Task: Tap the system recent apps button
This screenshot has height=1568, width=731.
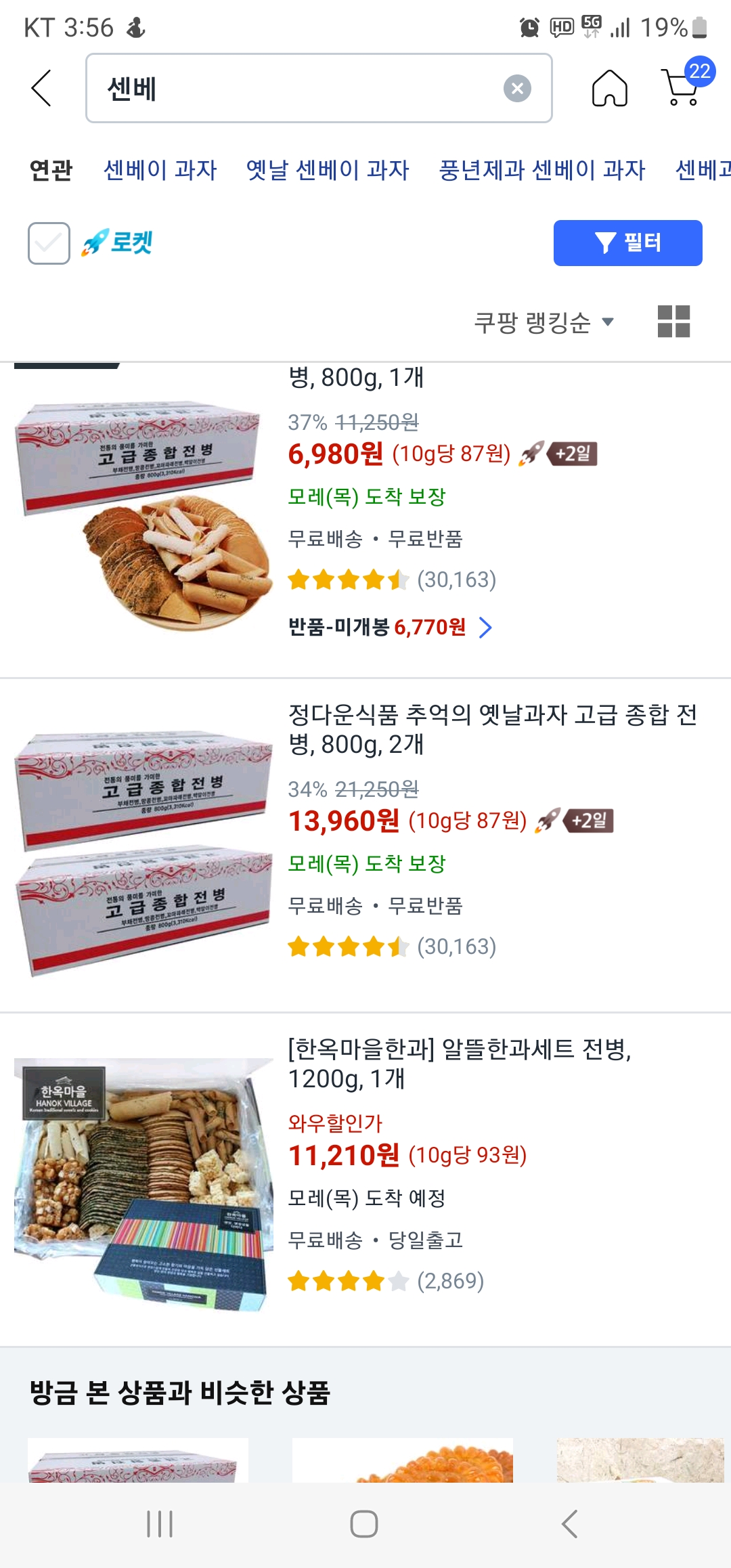Action: coord(160,1524)
